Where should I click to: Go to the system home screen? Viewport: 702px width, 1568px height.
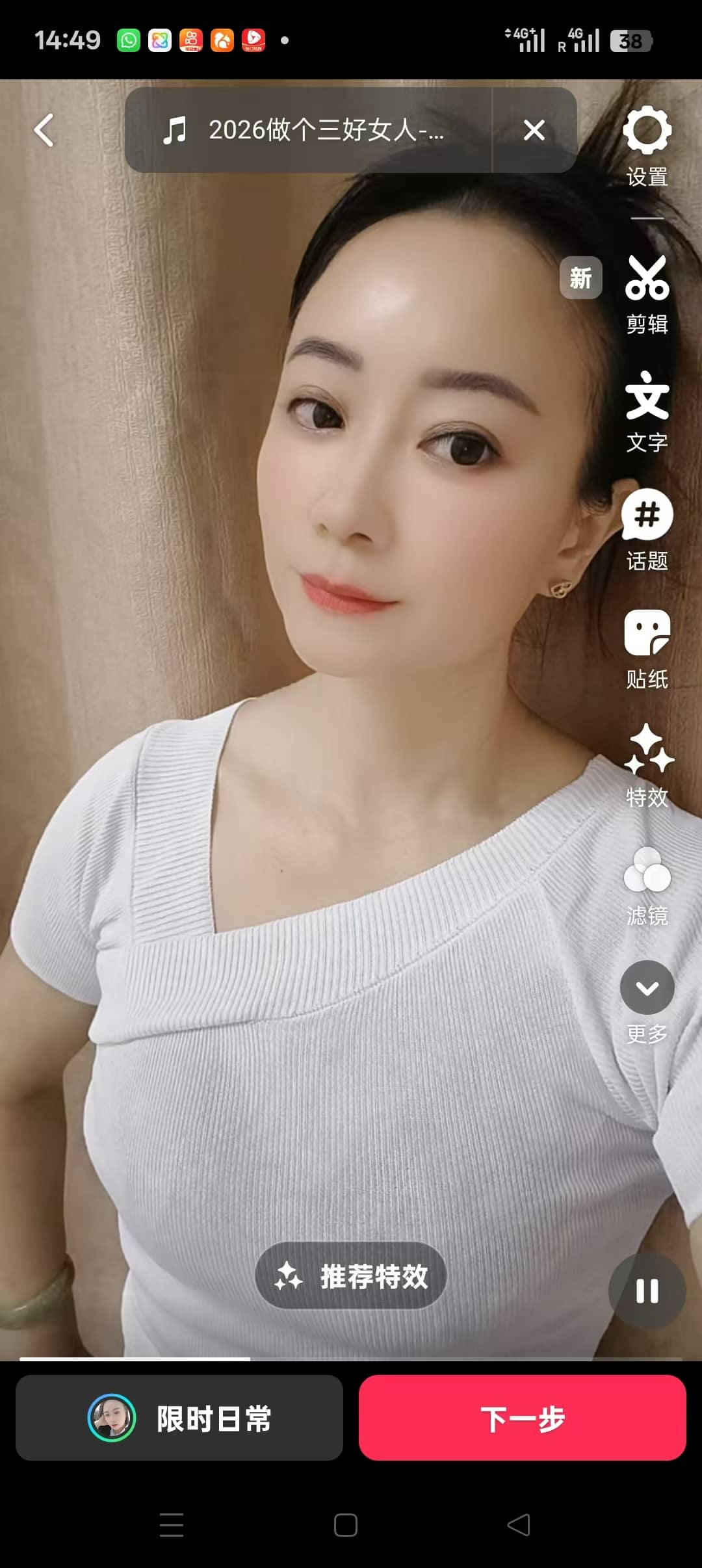345,1525
